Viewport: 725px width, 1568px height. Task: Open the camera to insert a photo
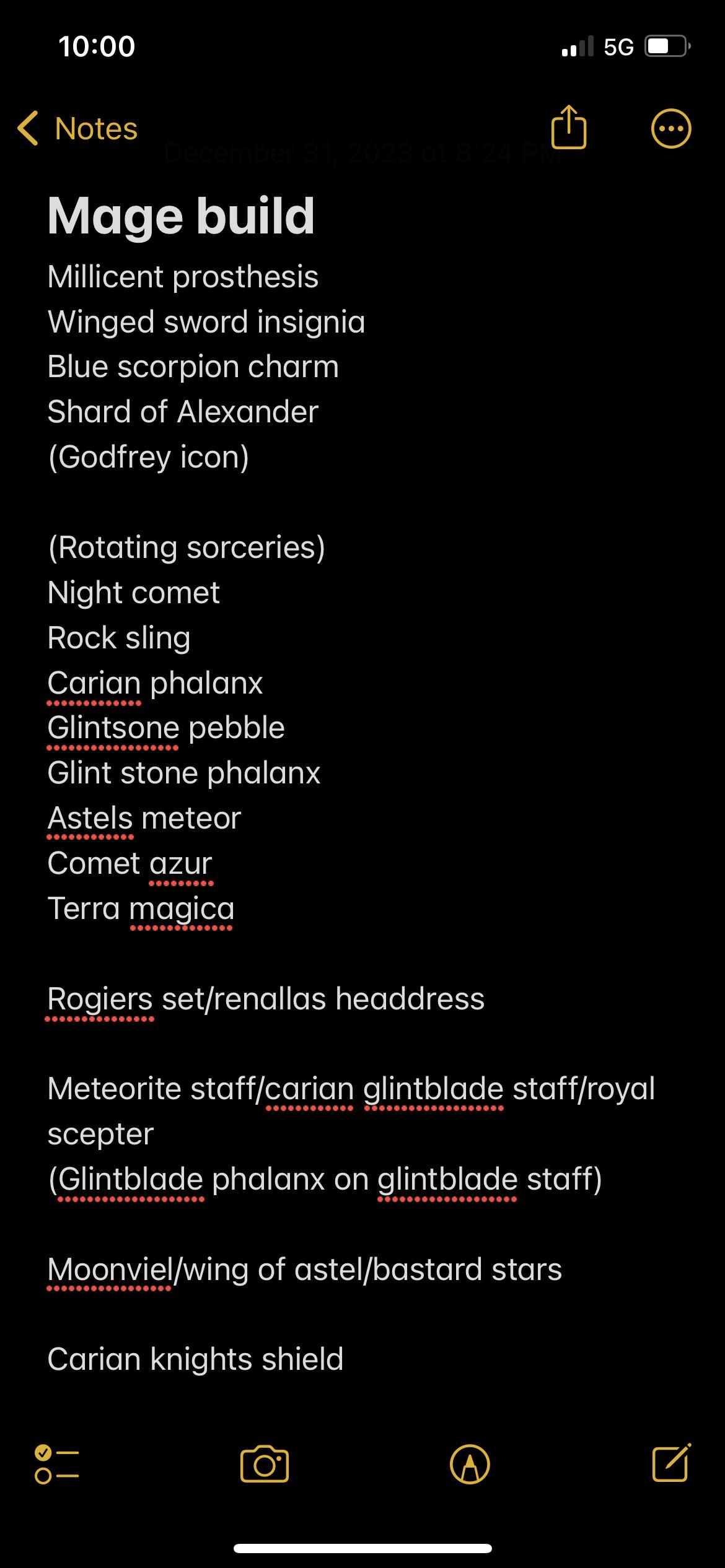(x=265, y=1465)
